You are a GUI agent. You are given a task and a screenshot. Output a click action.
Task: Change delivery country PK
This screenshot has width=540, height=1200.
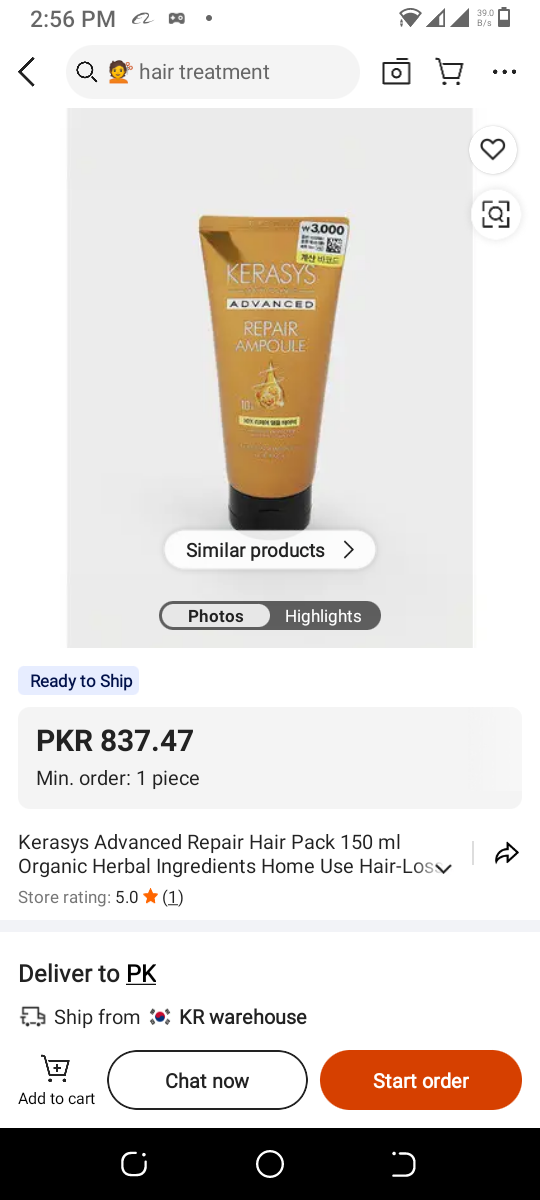pyautogui.click(x=141, y=973)
